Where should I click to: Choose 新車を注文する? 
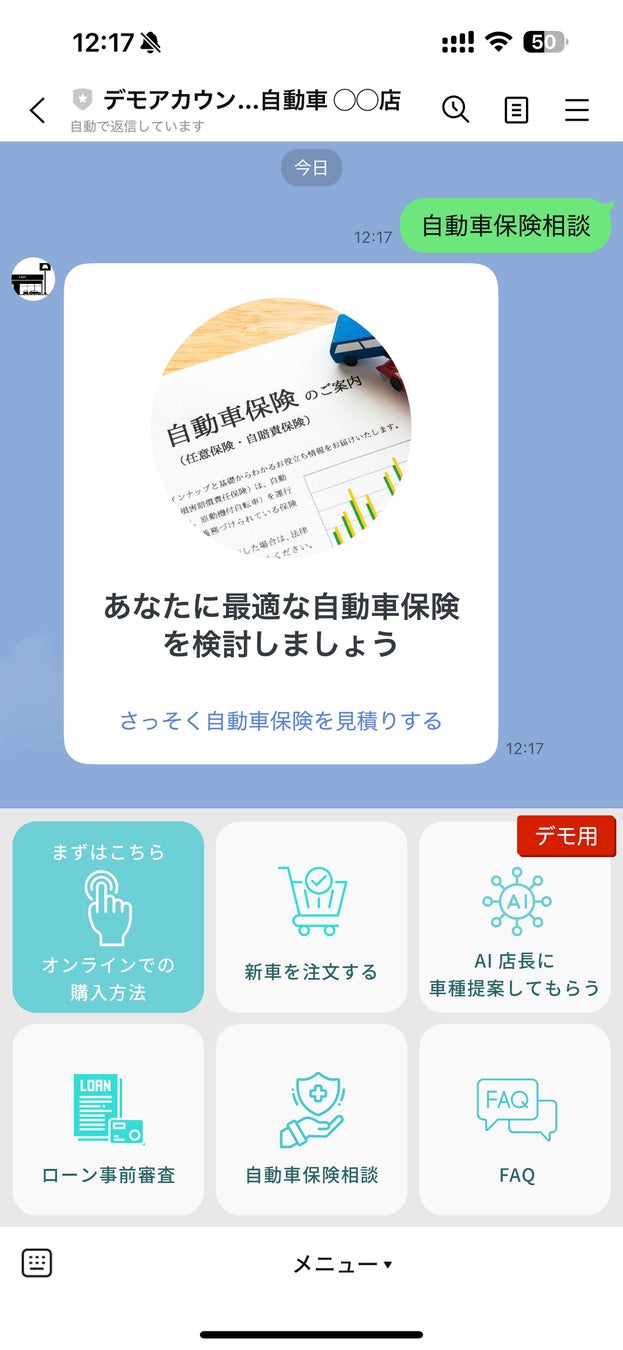(311, 917)
